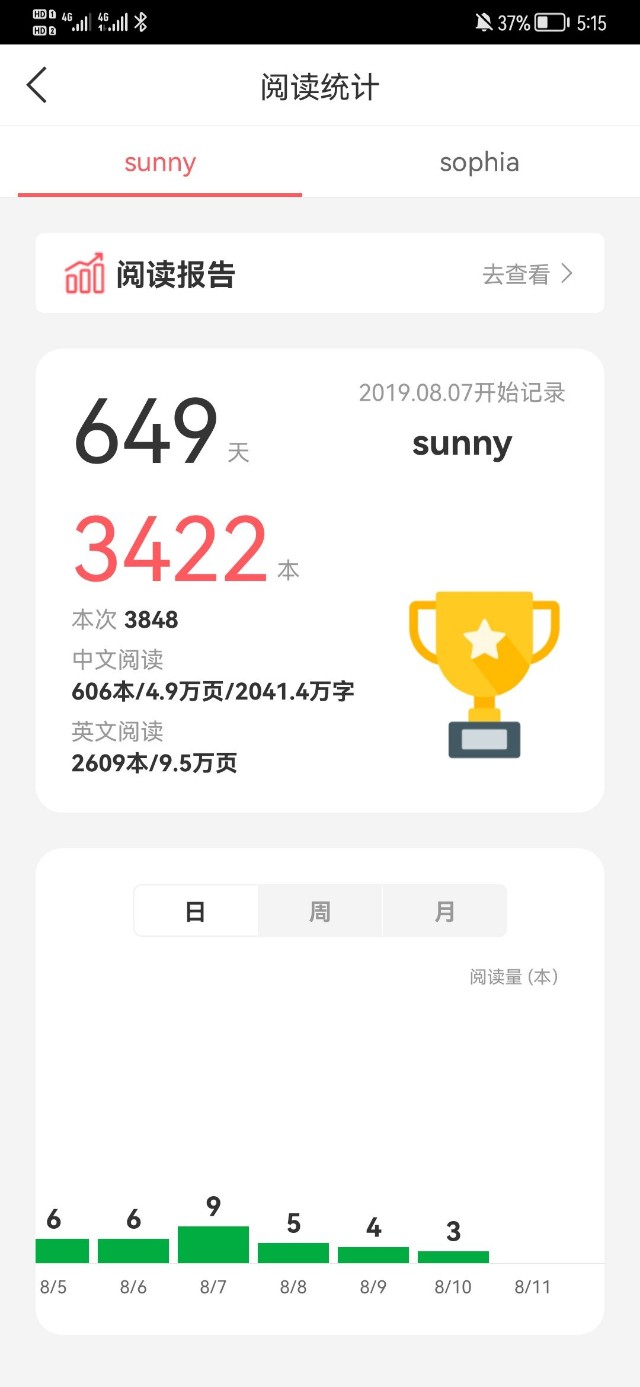Viewport: 640px width, 1387px height.
Task: Switch the chart to 月 view
Action: point(444,911)
